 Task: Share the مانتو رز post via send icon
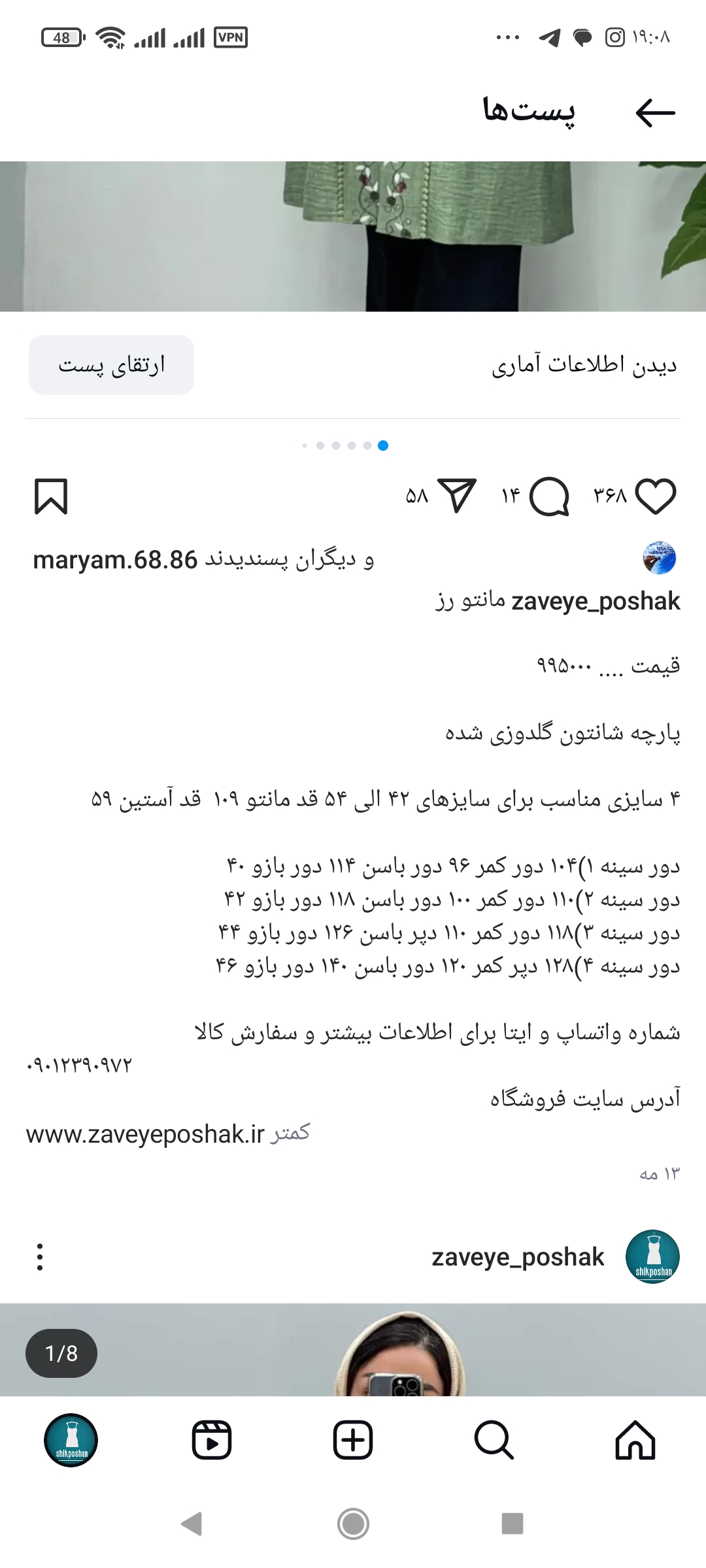457,497
